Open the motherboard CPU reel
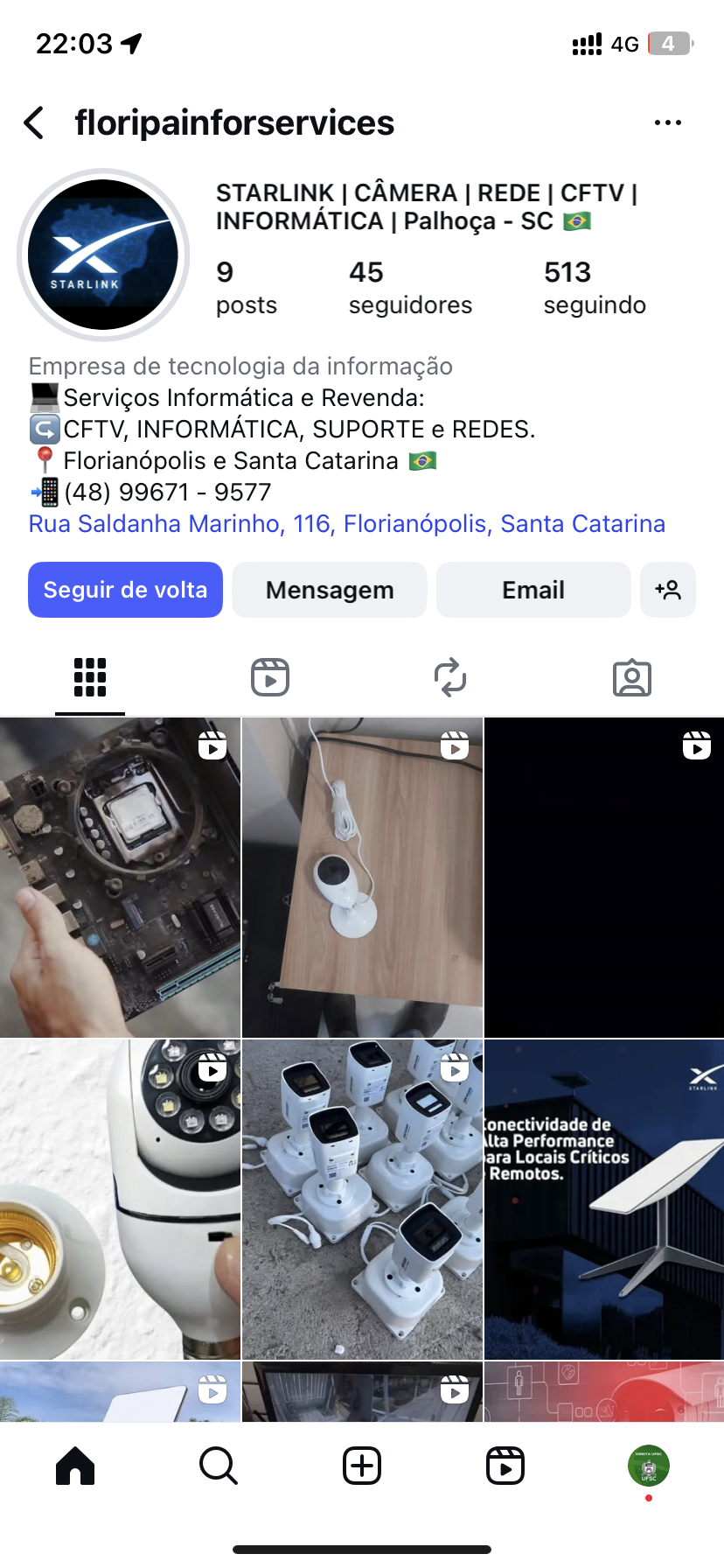Image resolution: width=724 pixels, height=1568 pixels. (x=120, y=878)
